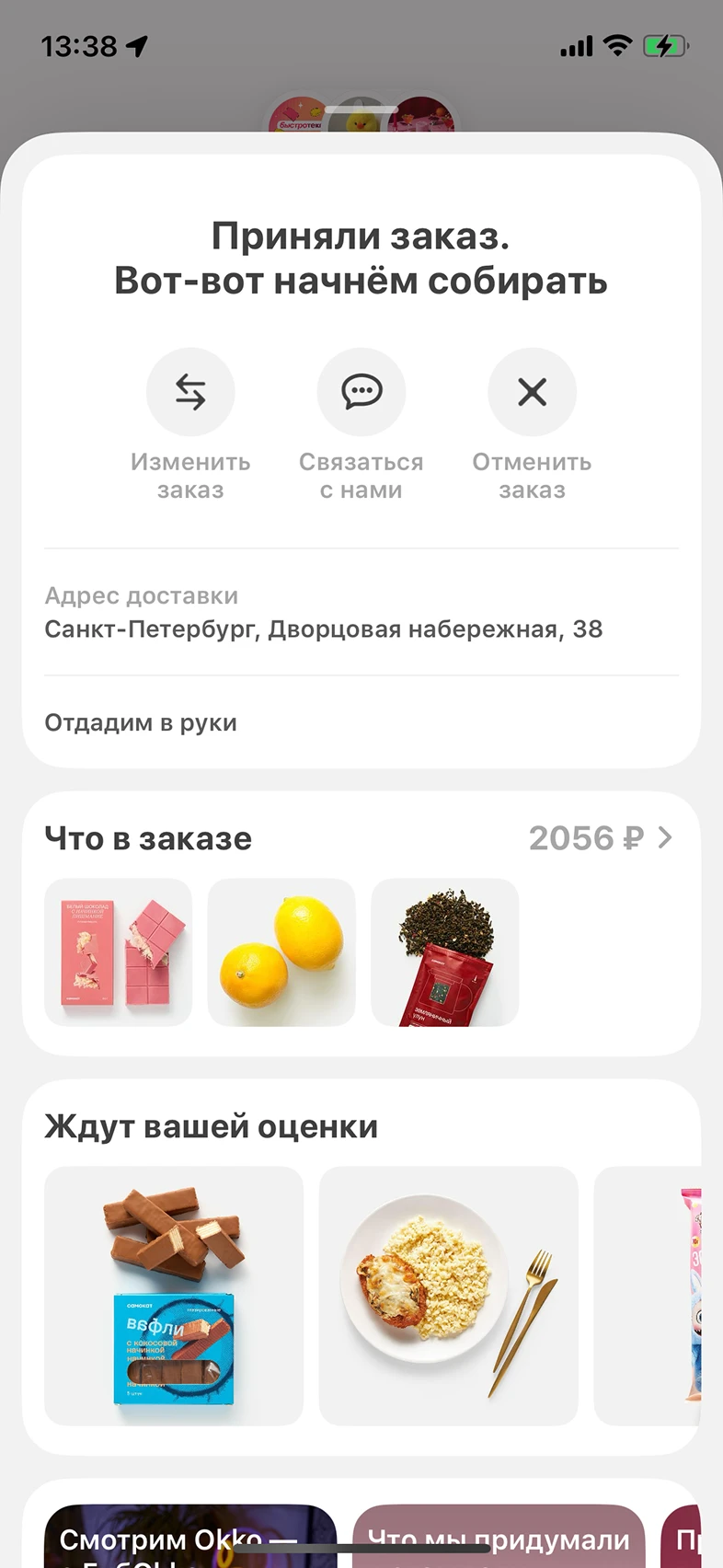This screenshot has height=1568, width=723.
Task: Open the tea package item
Action: coord(444,952)
